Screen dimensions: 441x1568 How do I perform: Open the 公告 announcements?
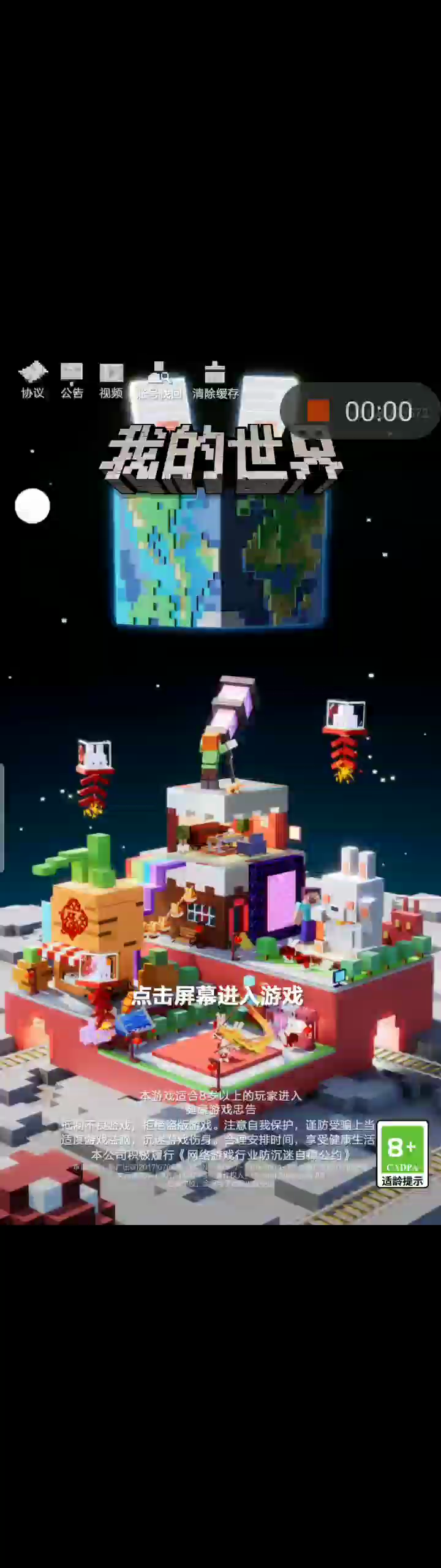(72, 380)
